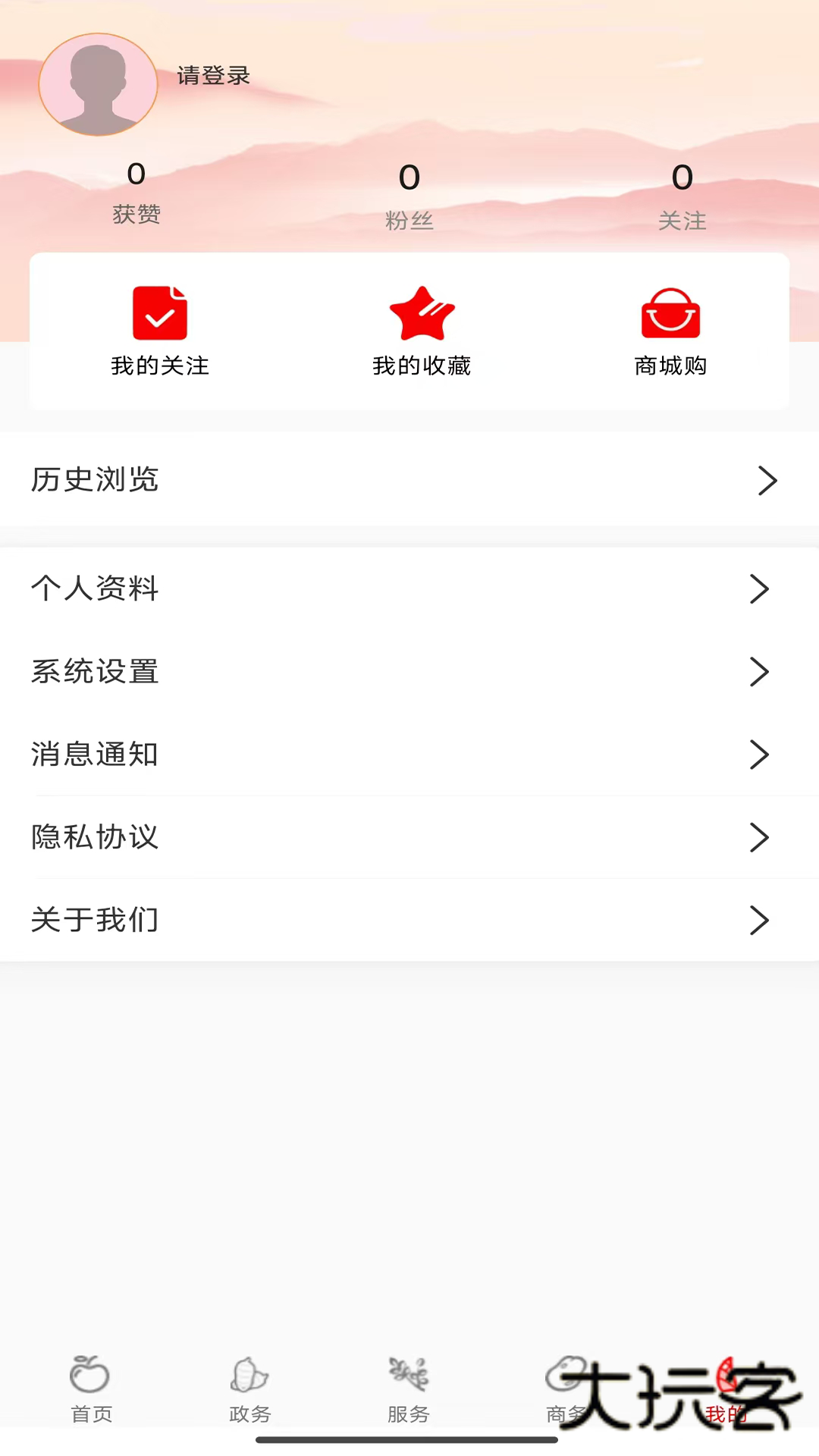Image resolution: width=819 pixels, height=1456 pixels.
Task: Open the 隐私协议 privacy agreement
Action: [409, 837]
